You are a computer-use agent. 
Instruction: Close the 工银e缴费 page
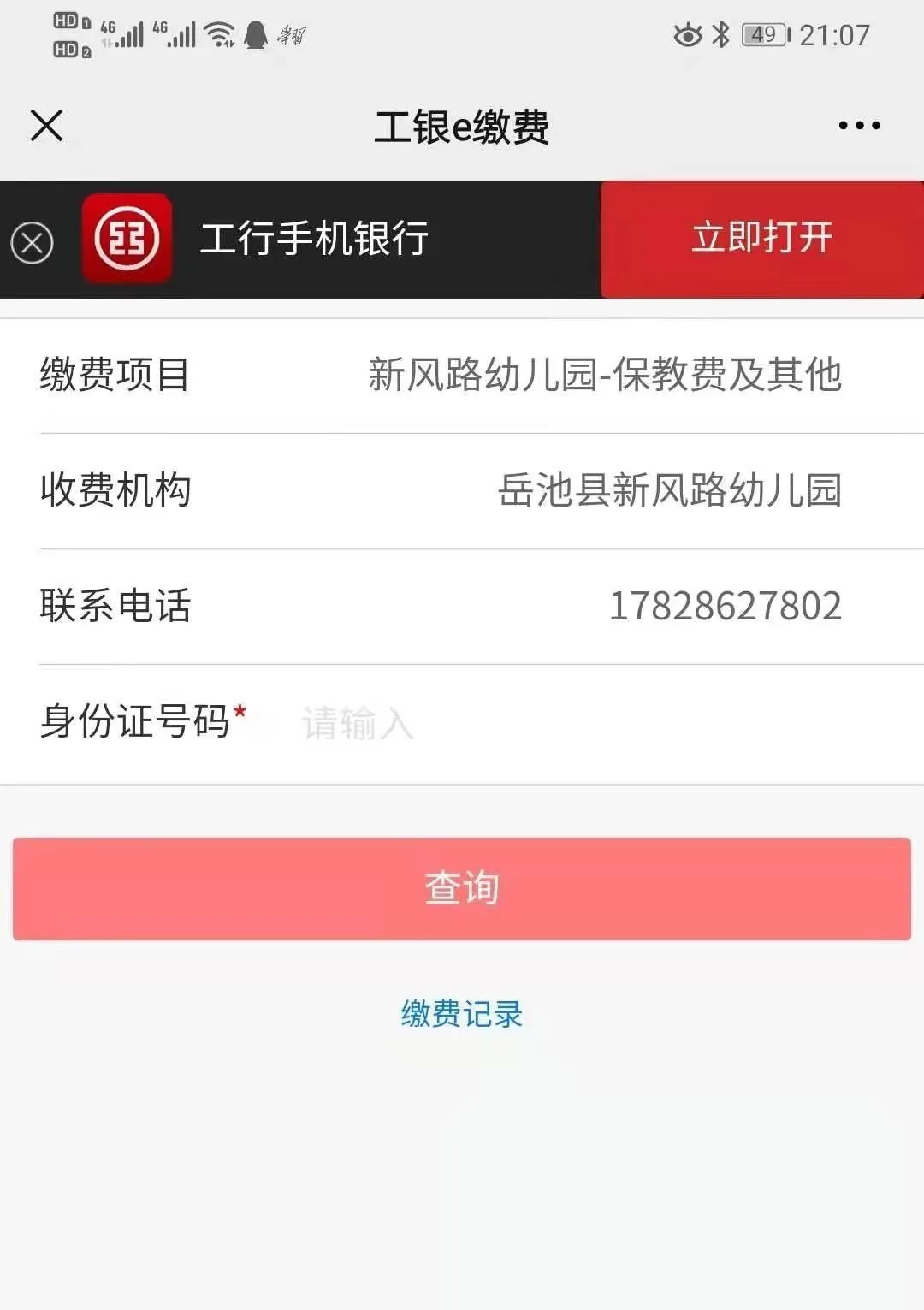(47, 126)
